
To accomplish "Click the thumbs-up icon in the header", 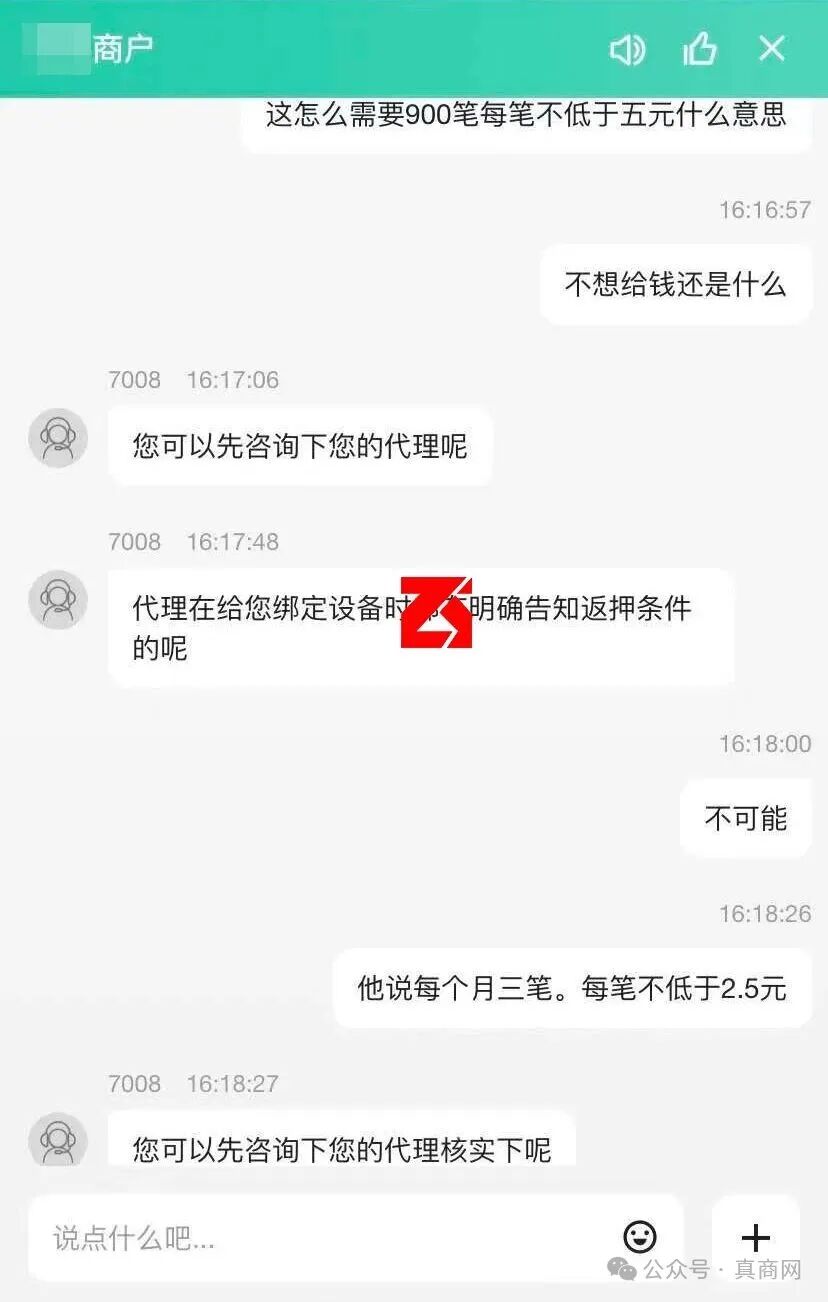I will [700, 48].
